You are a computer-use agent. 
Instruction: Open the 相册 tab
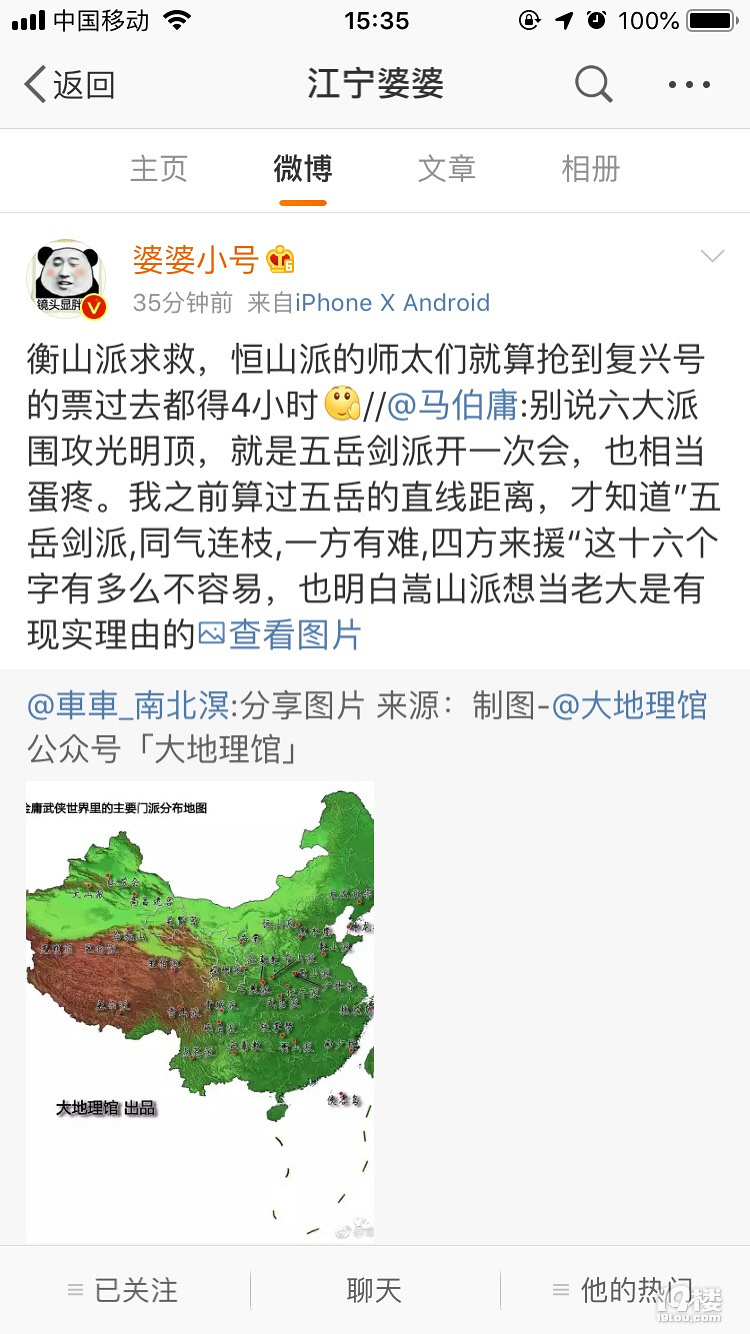tap(590, 169)
